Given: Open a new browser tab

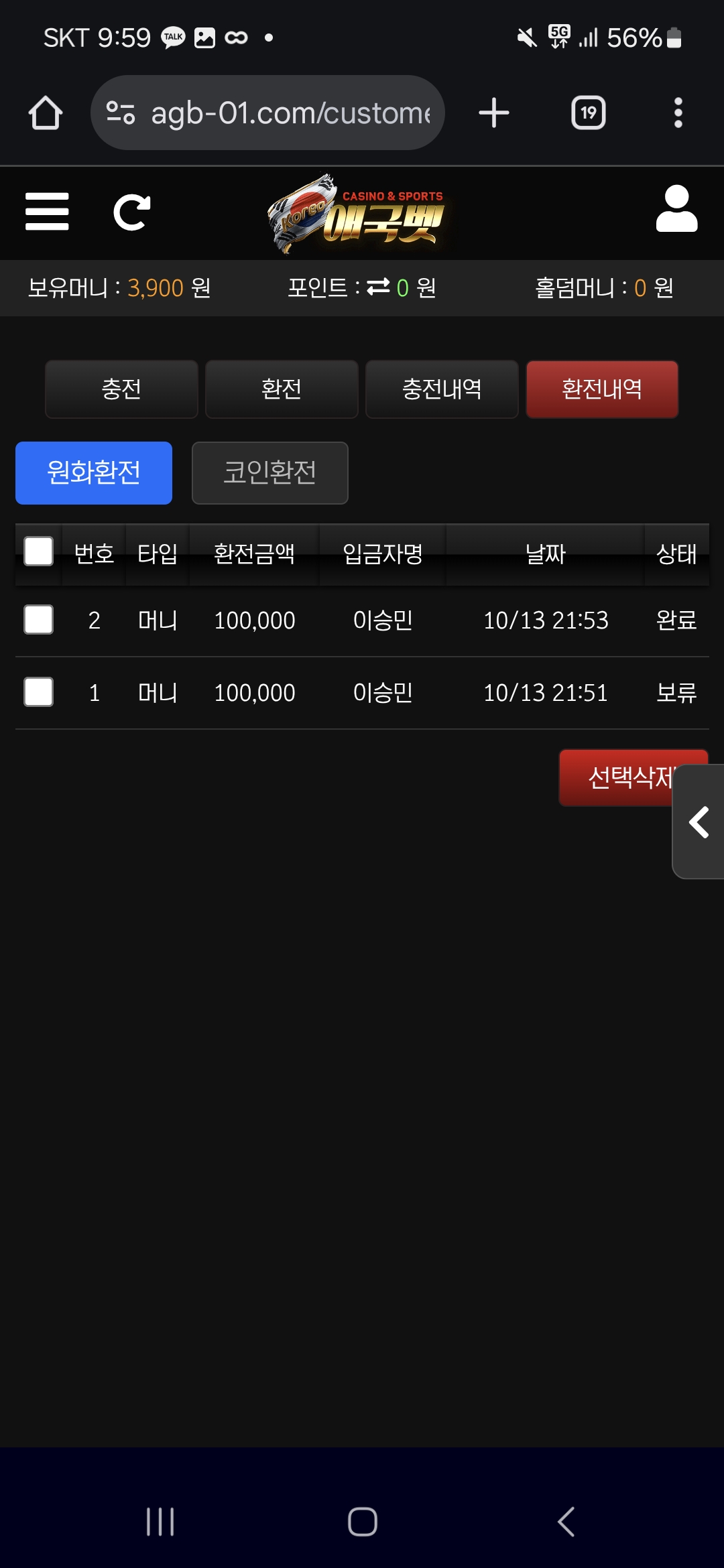Looking at the screenshot, I should tap(494, 113).
